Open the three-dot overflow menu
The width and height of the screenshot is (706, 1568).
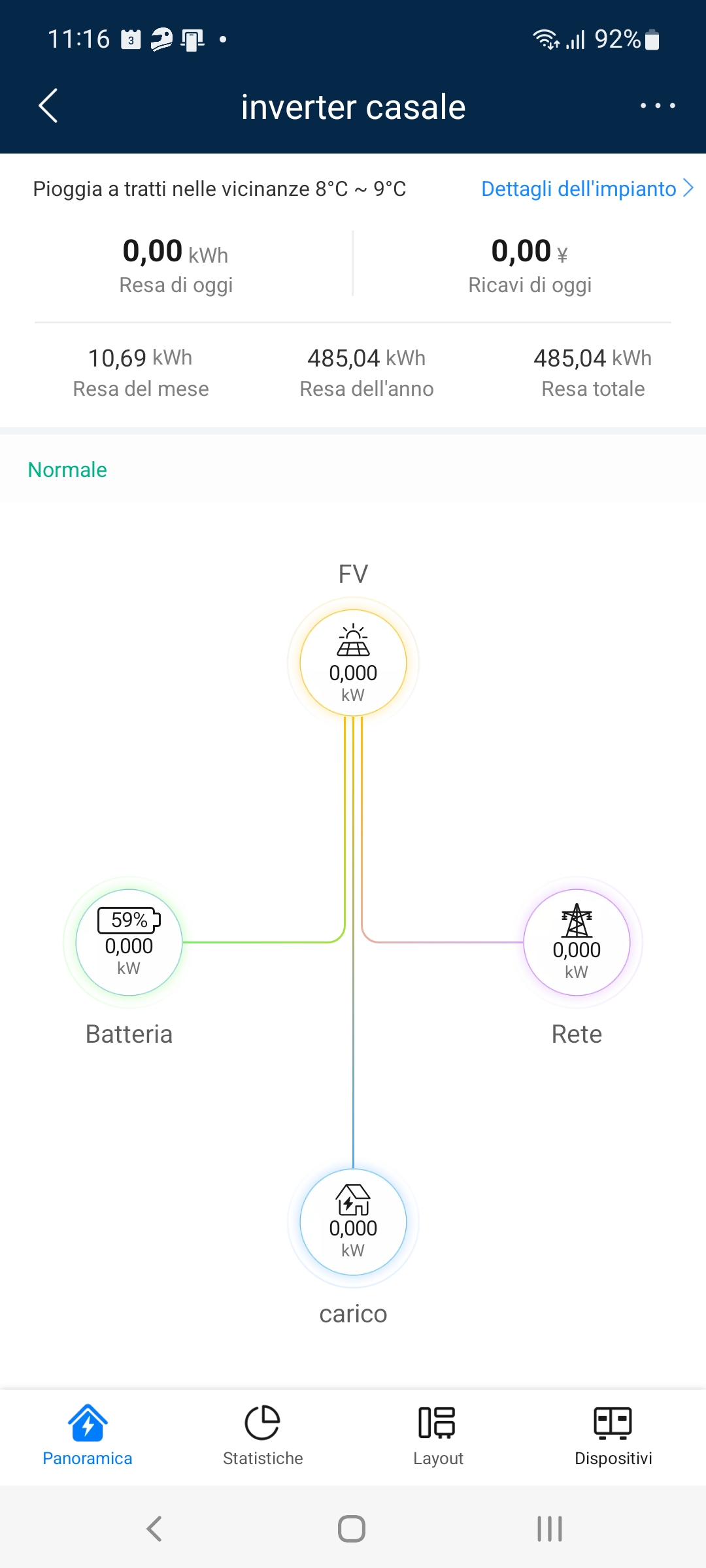pyautogui.click(x=658, y=106)
